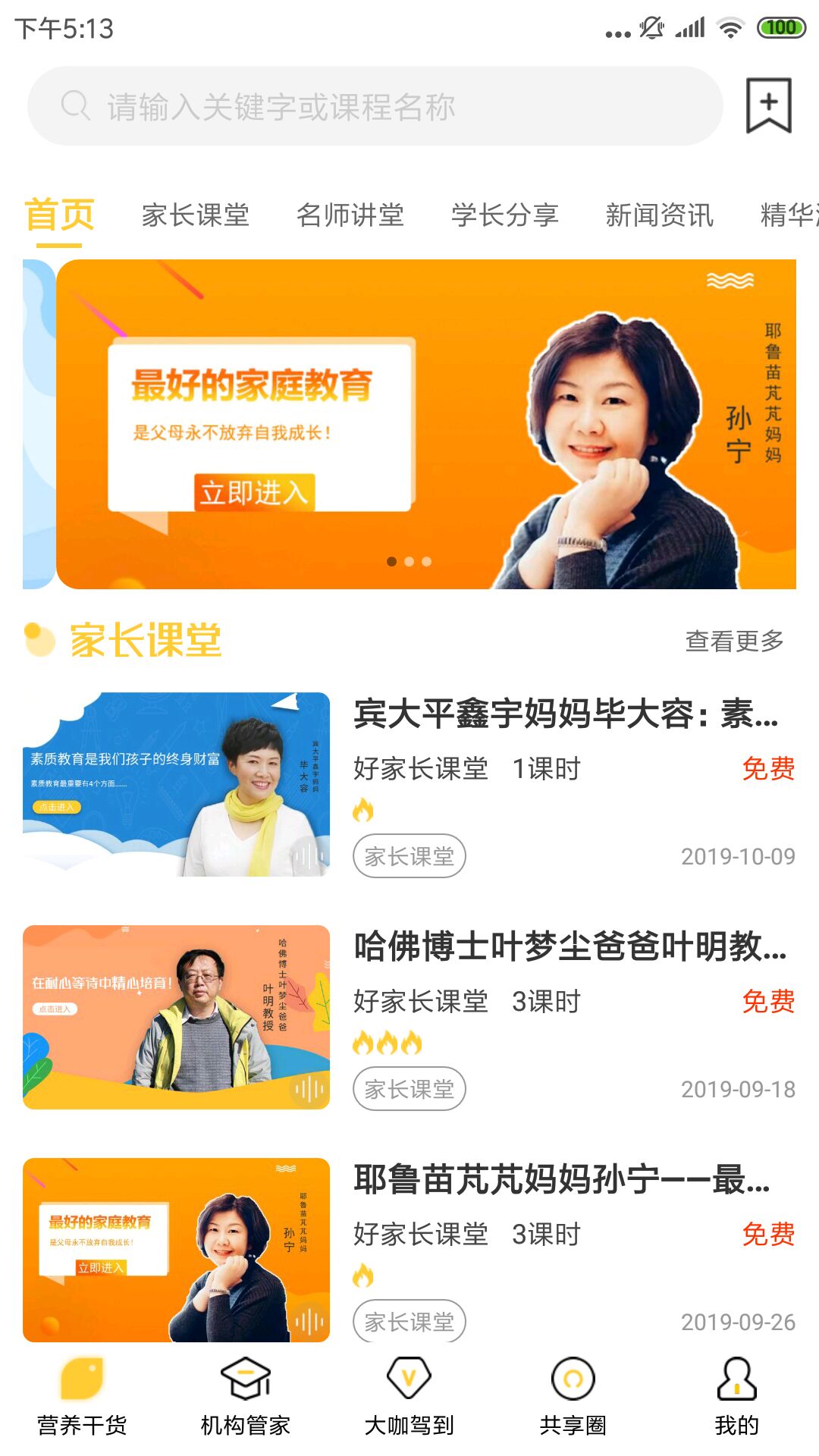The image size is (819, 1456).
Task: Go to the 新闻资讯 top tab
Action: click(x=659, y=215)
